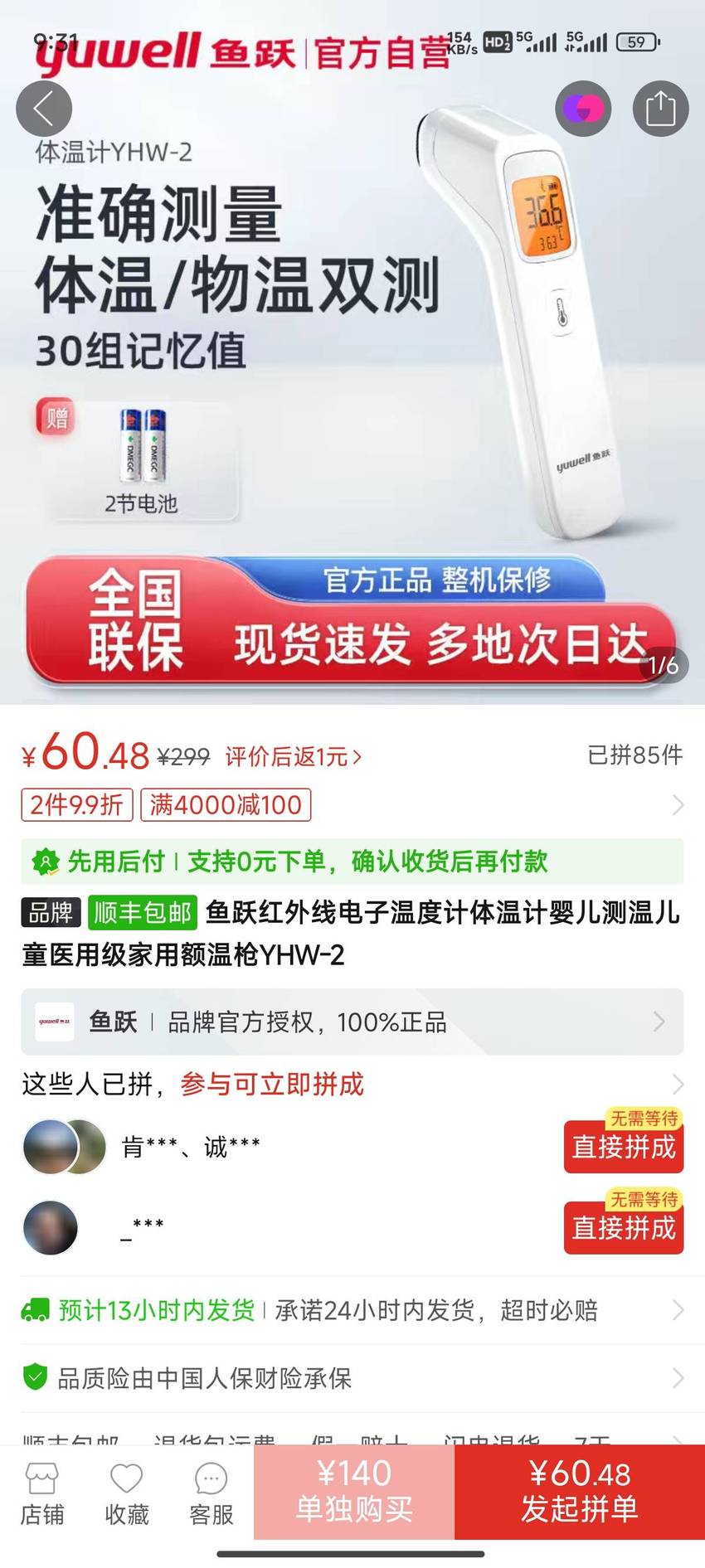This screenshot has height=1568, width=705.
Task: Open the purple round icon beside share
Action: pos(583,109)
